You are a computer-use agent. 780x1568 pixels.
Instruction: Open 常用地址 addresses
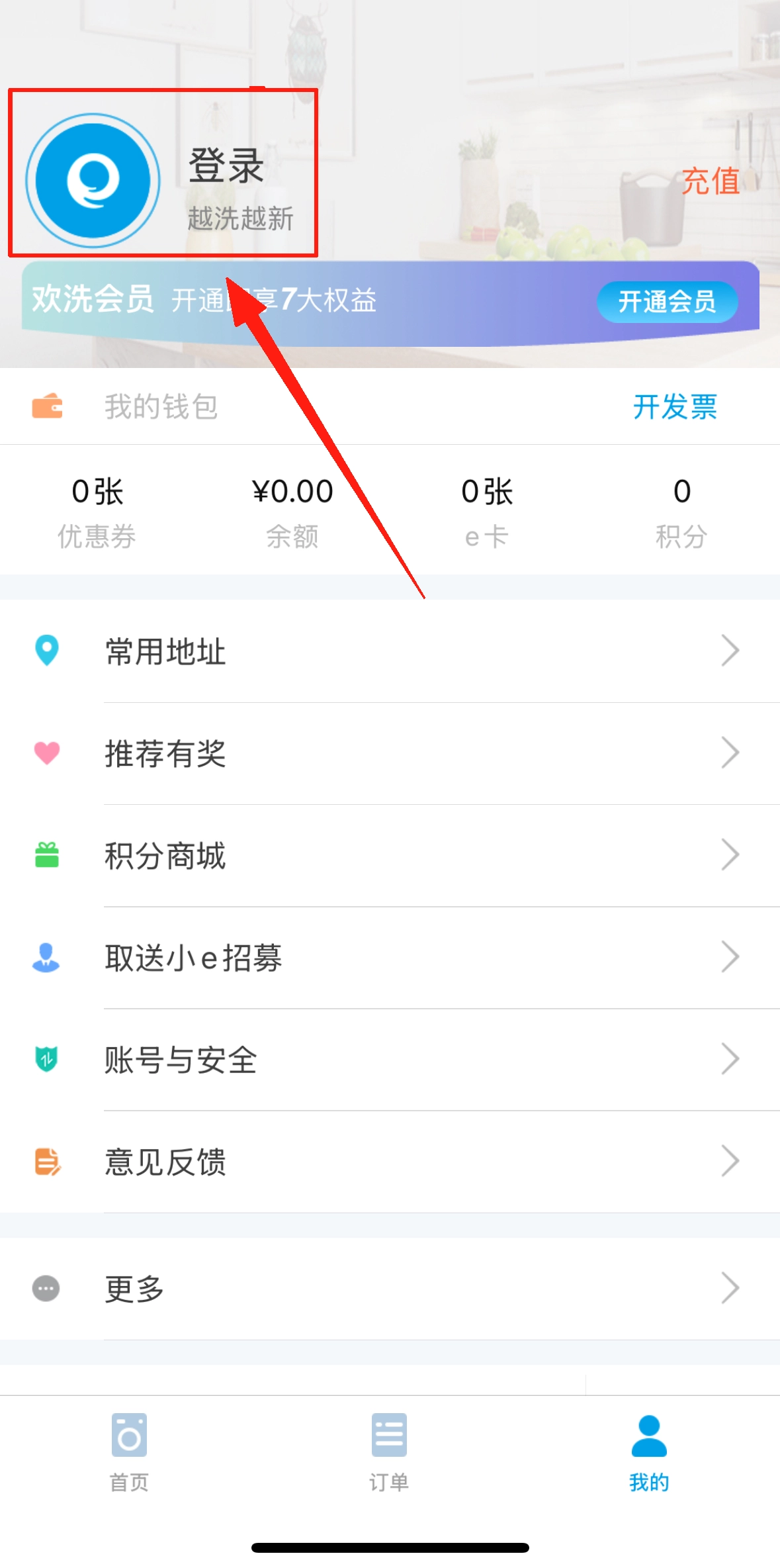(390, 651)
